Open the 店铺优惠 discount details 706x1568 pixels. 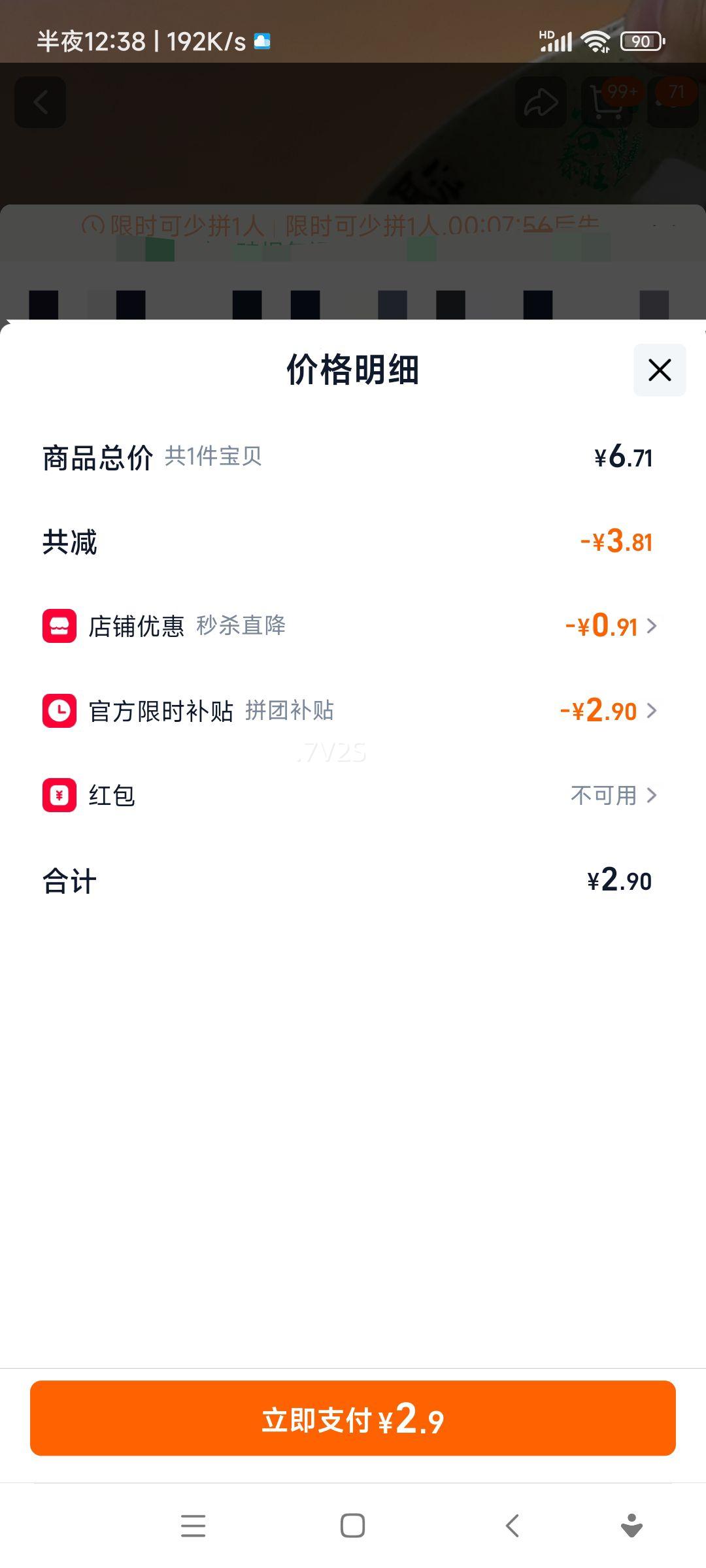click(x=611, y=626)
